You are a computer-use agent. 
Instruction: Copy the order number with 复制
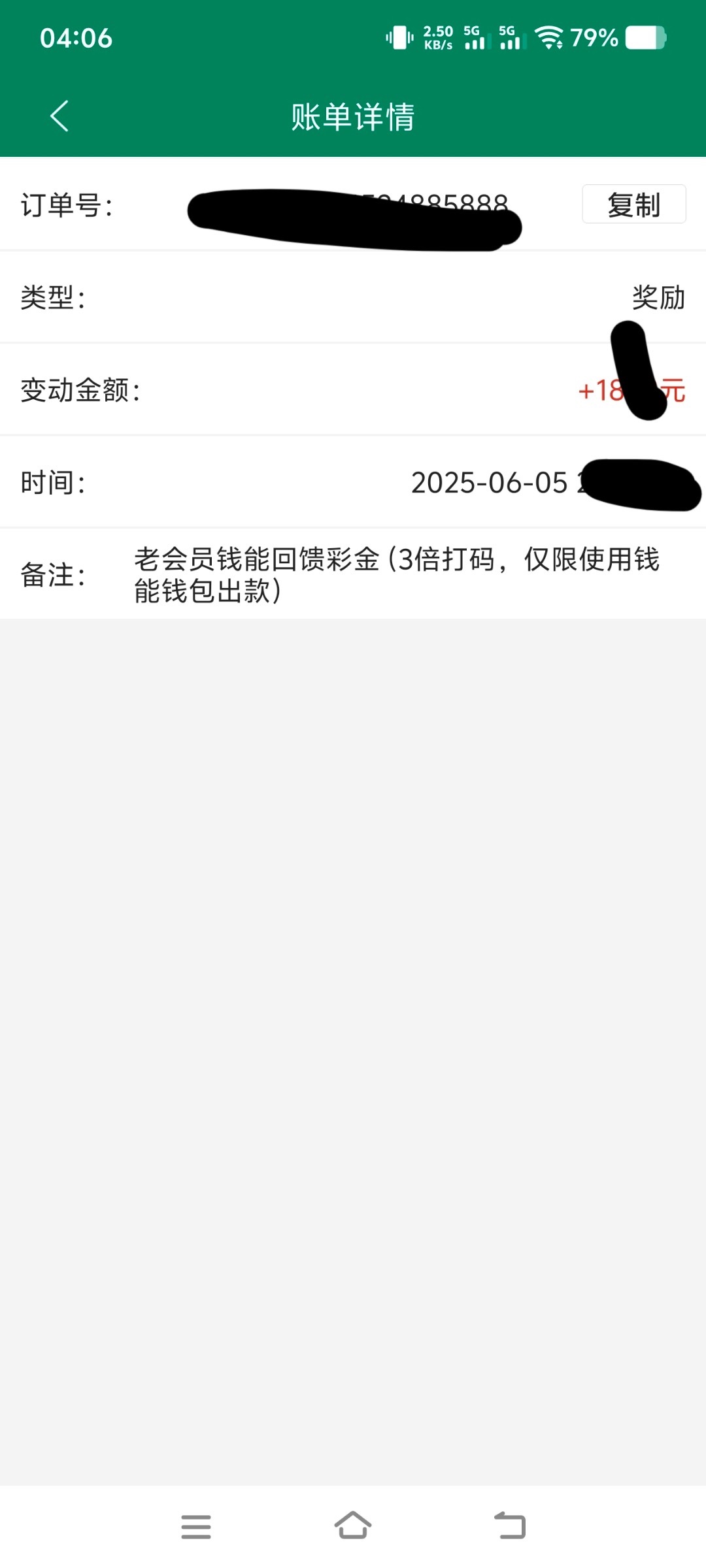coord(633,204)
